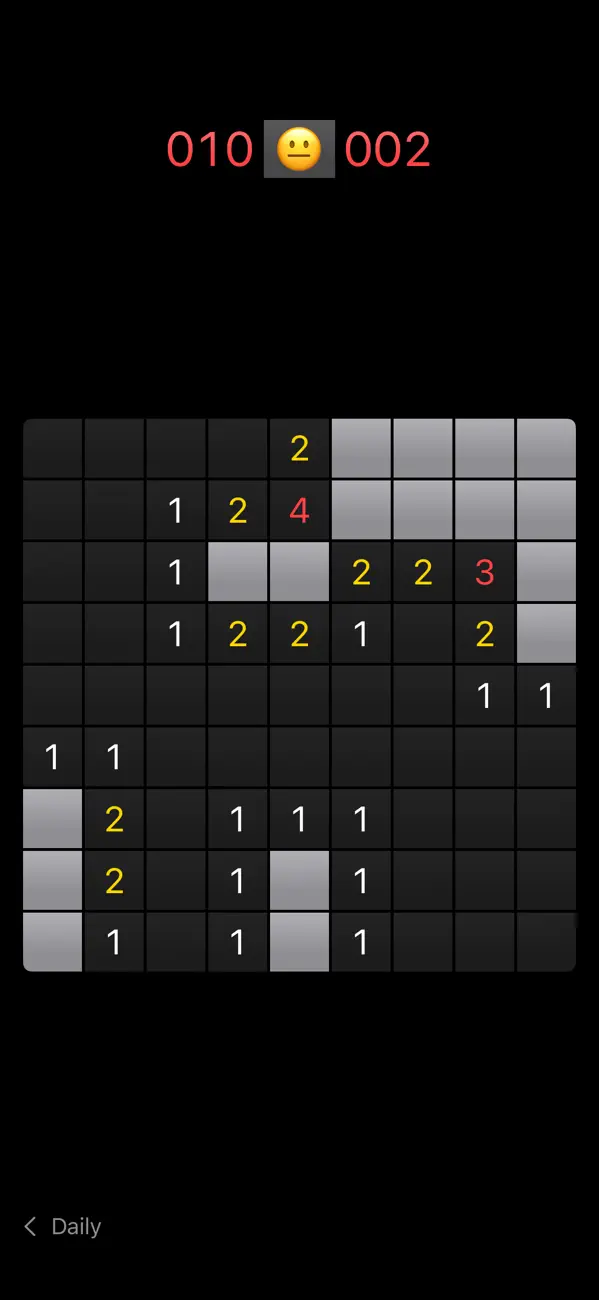Go back to the Daily screen

(63, 1226)
